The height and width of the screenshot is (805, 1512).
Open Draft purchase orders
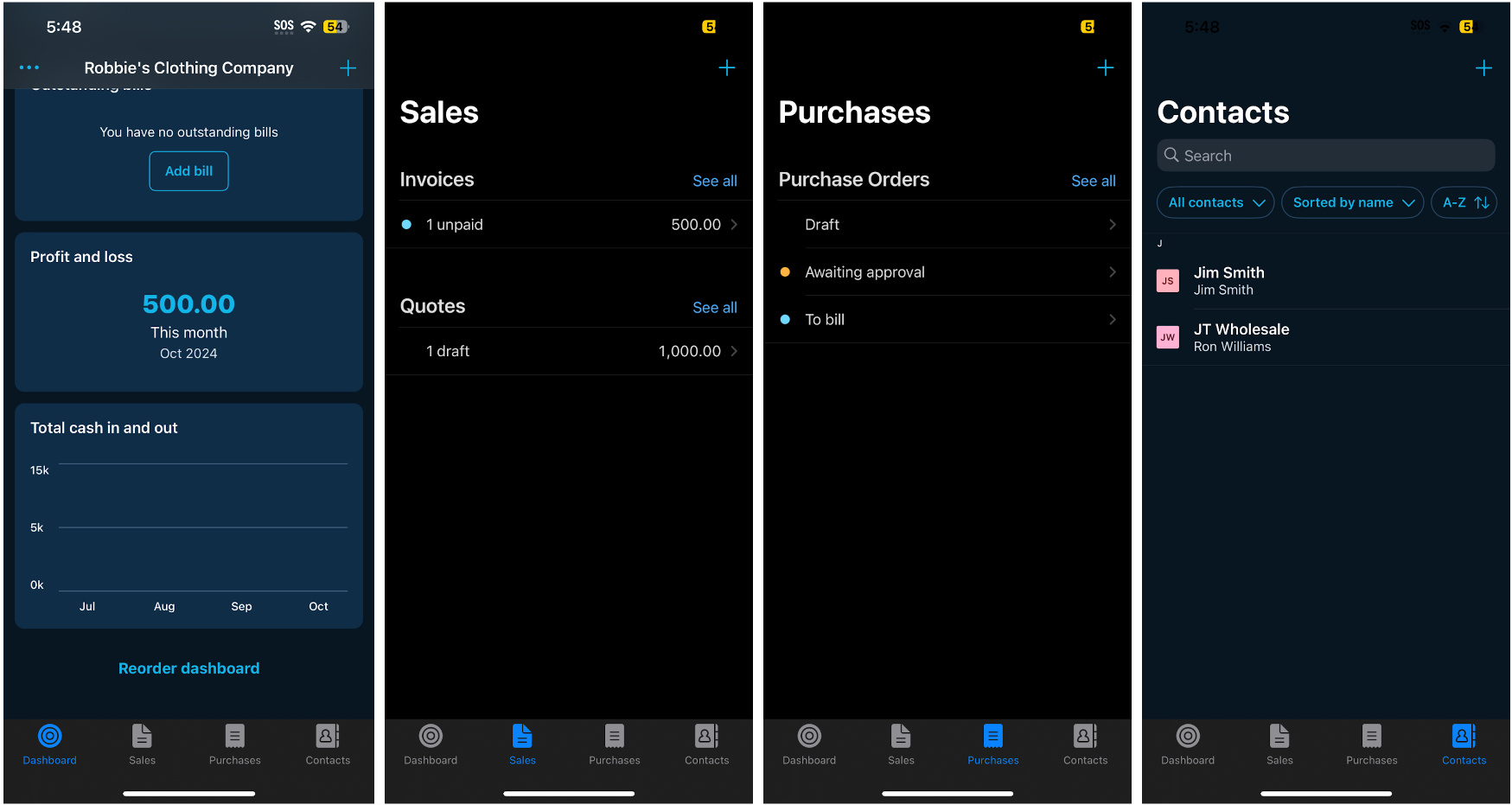[947, 225]
